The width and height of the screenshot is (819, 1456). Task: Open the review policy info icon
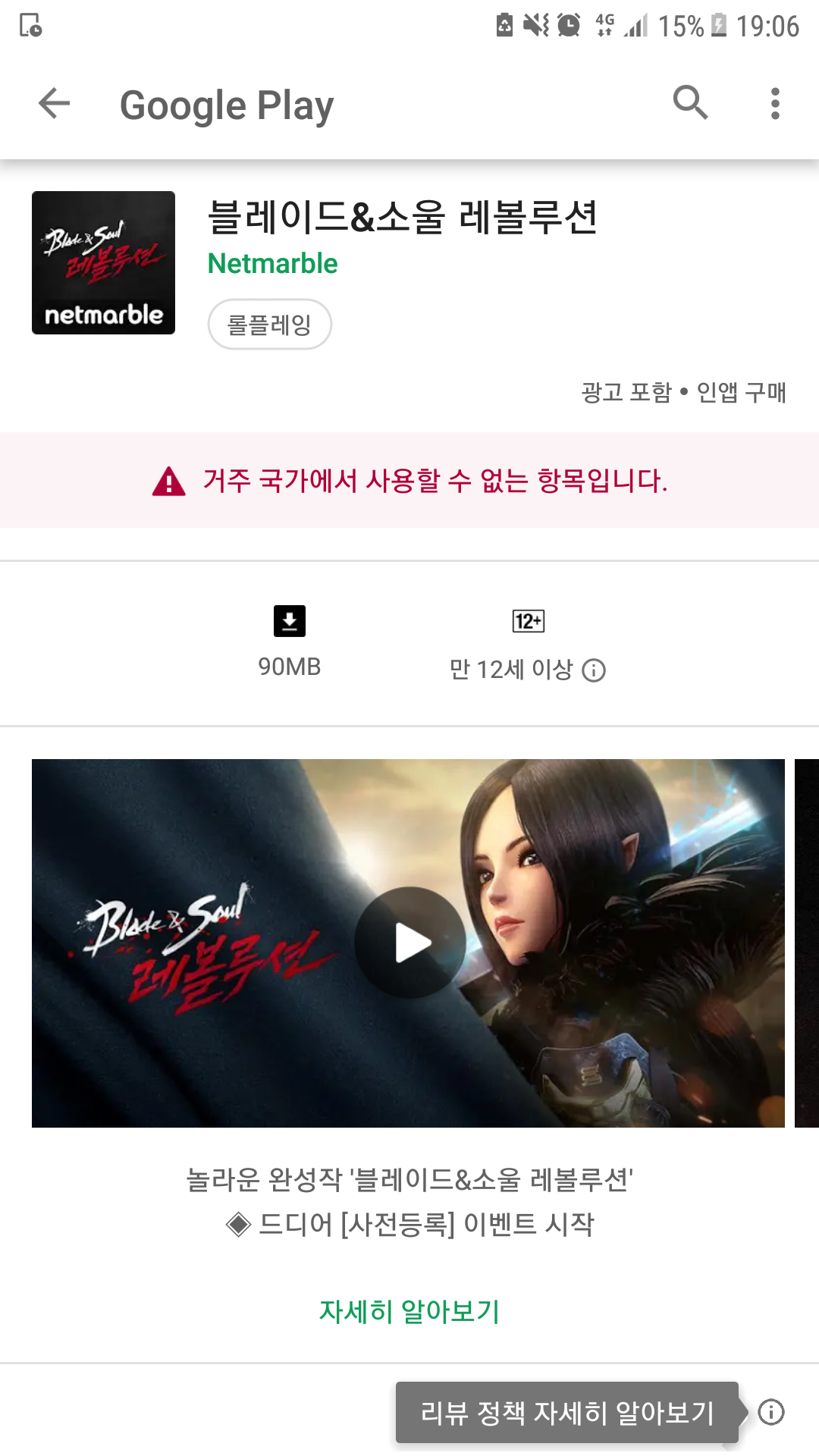771,1412
